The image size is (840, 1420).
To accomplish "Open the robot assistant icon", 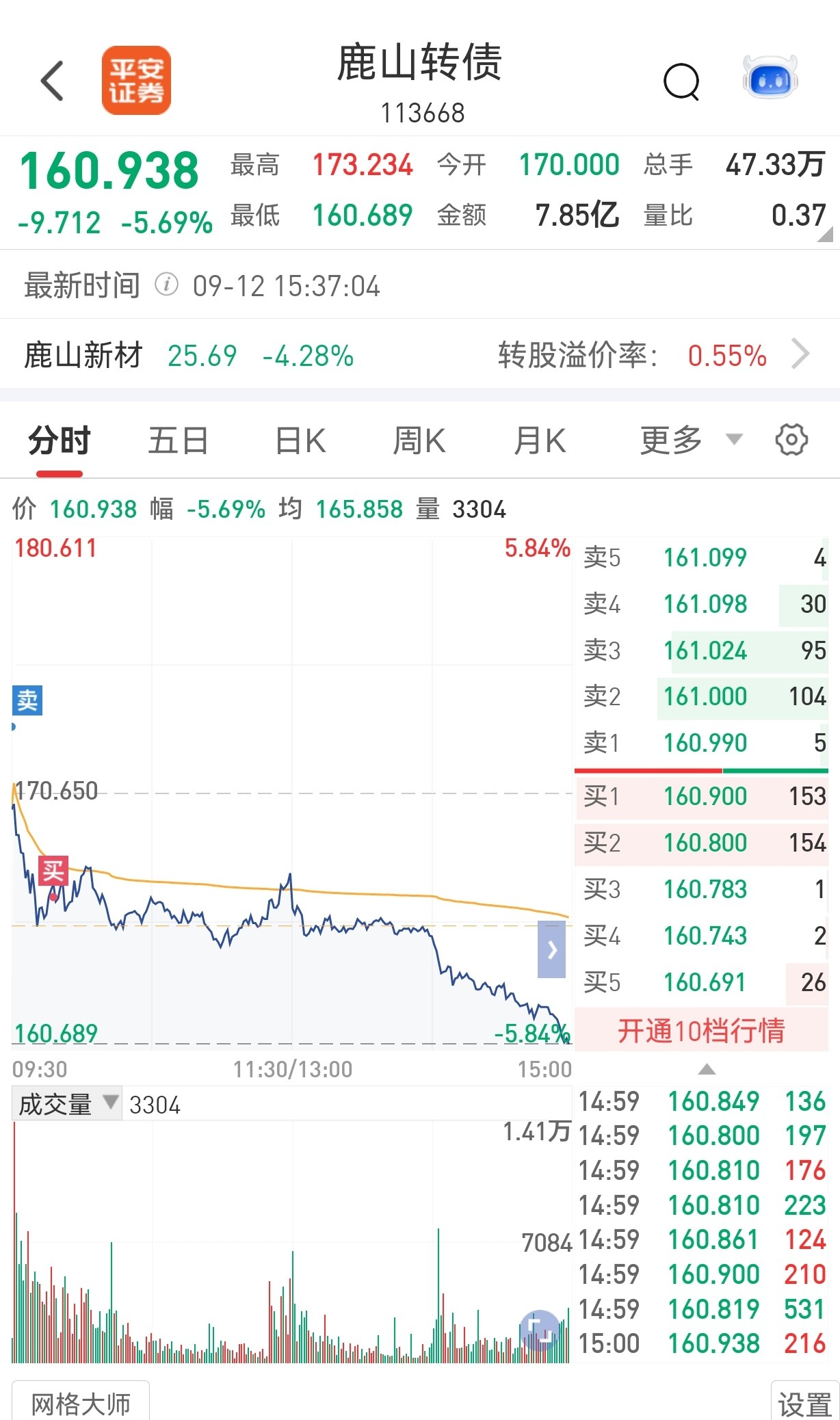I will (770, 77).
